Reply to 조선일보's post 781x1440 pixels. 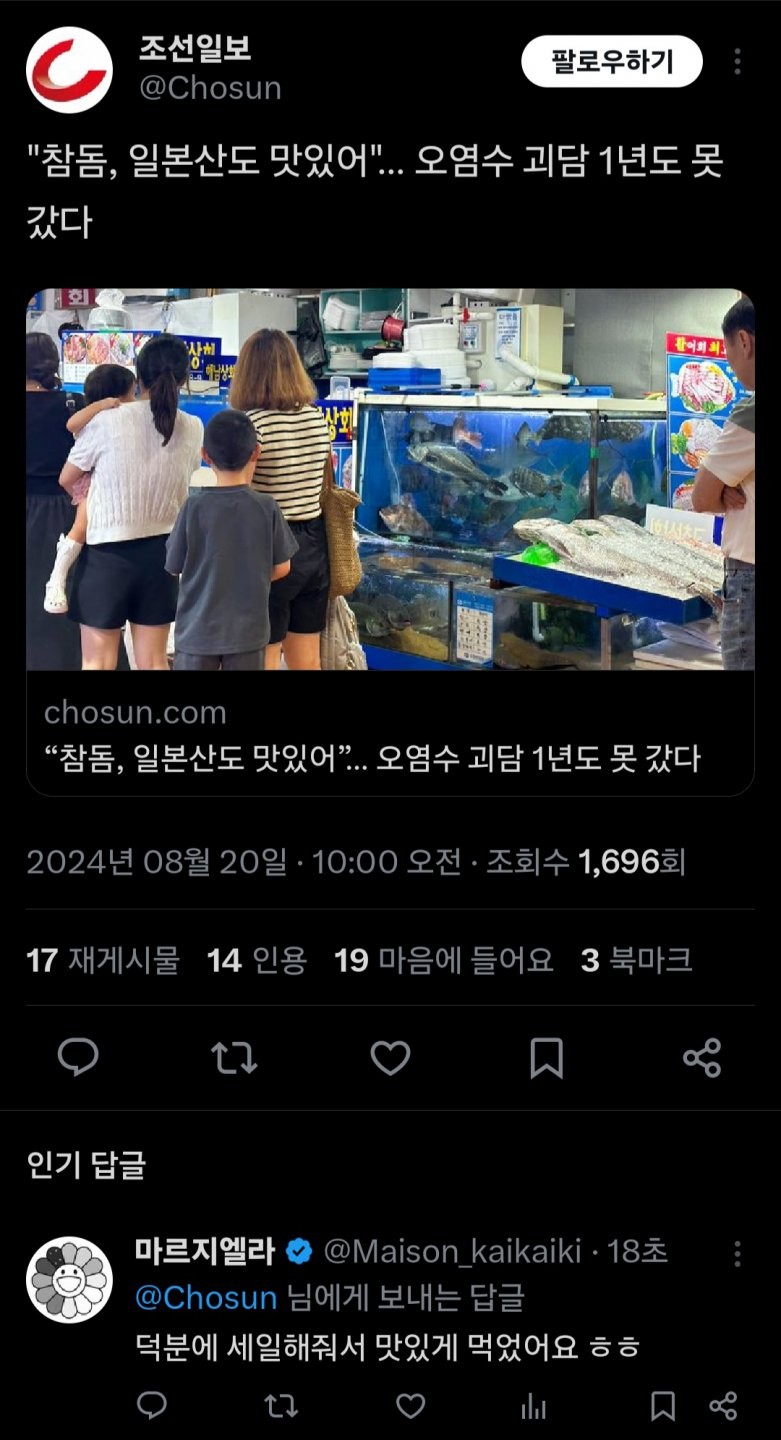click(78, 1057)
